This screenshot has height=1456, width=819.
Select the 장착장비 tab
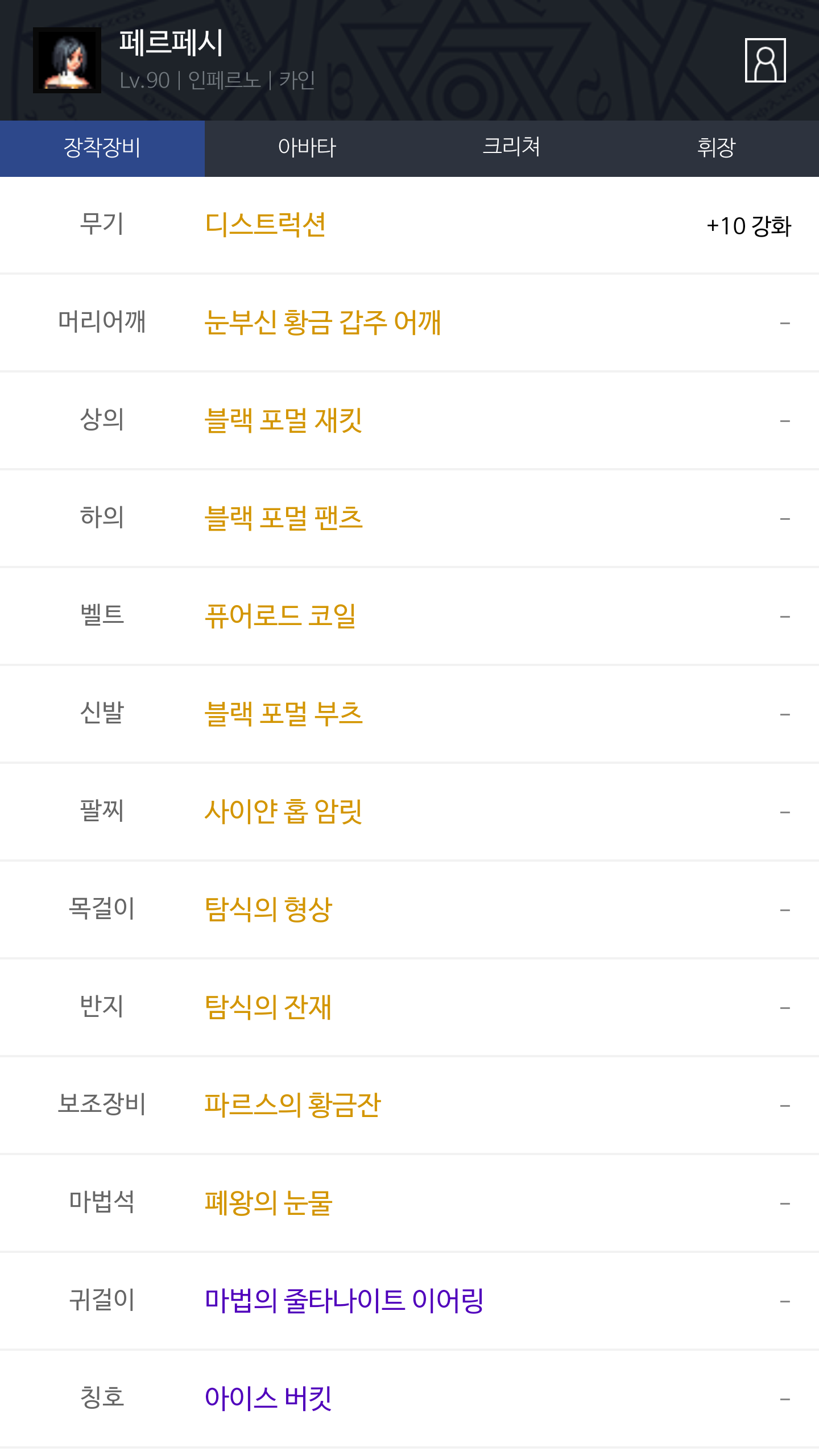point(102,148)
